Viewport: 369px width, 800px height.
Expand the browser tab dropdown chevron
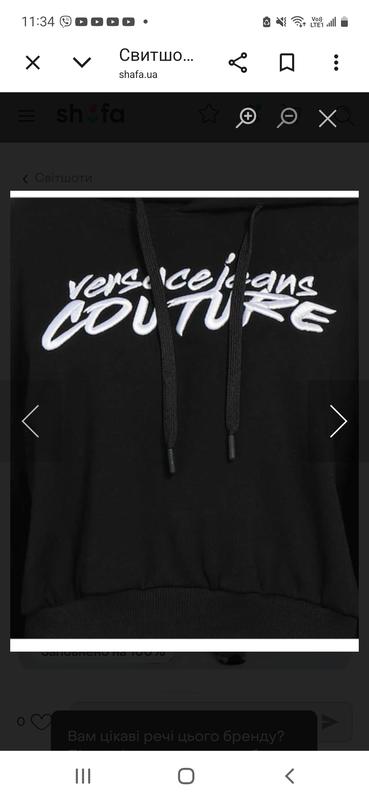82,63
